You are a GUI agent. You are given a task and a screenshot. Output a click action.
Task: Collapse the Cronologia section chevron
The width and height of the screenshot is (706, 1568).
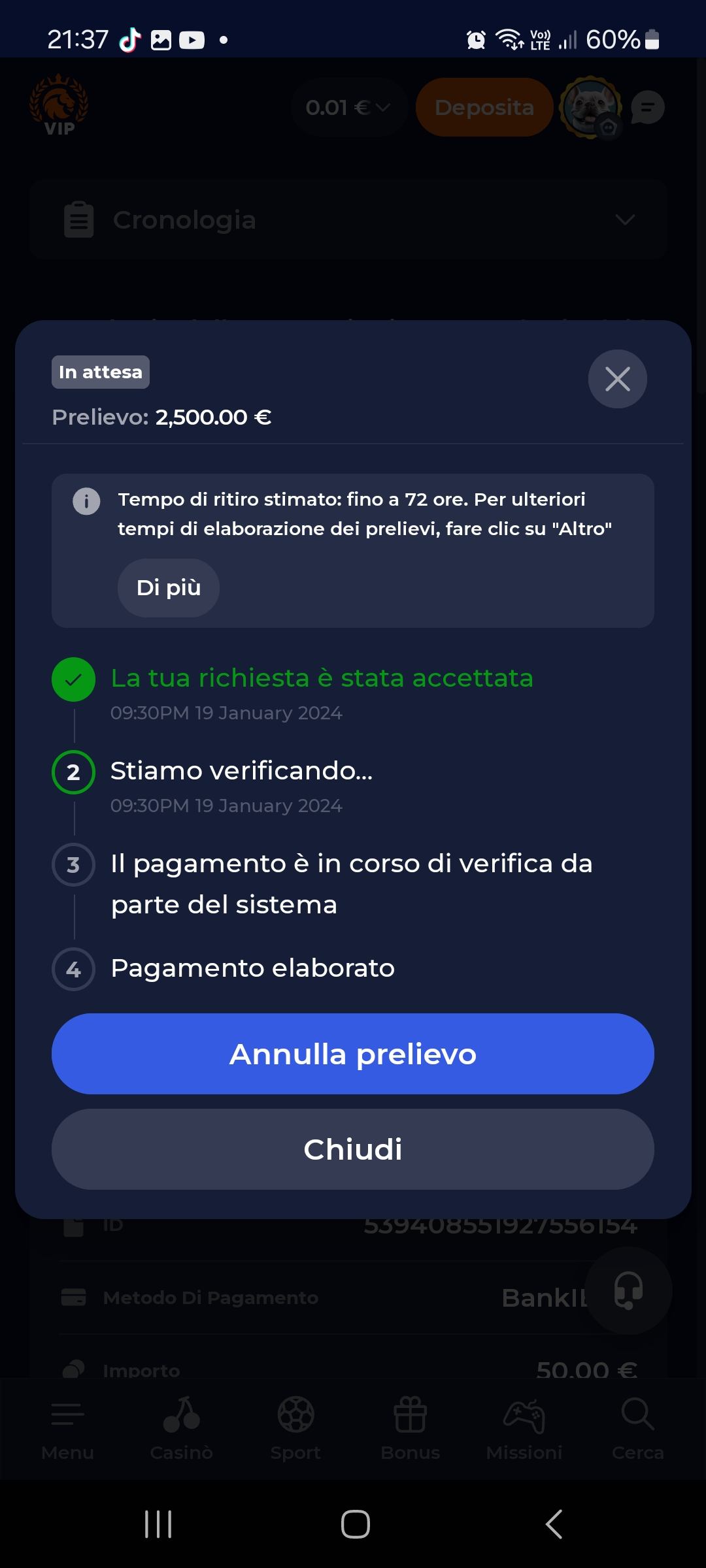(x=625, y=220)
